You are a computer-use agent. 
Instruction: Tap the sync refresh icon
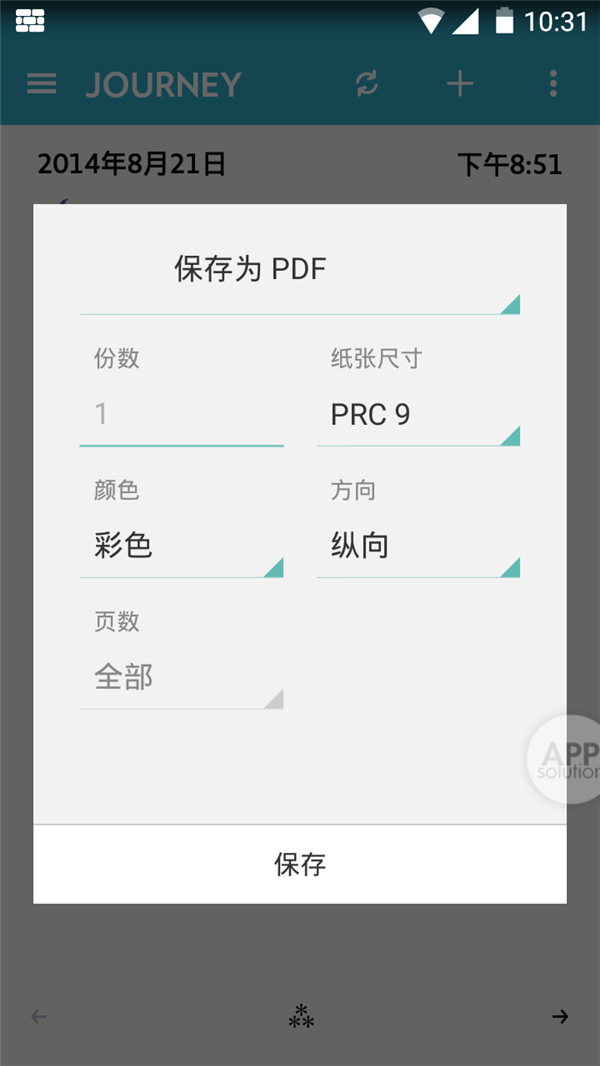click(367, 84)
